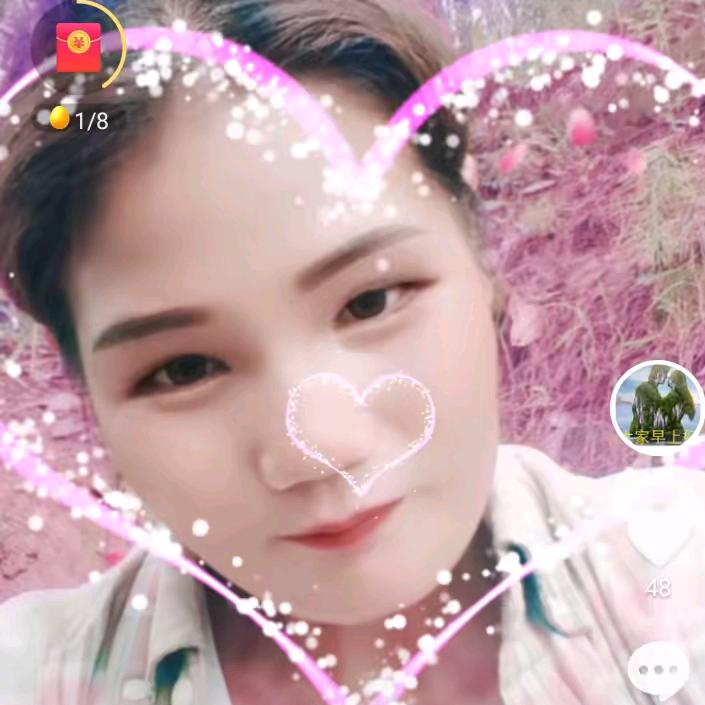Viewport: 705px width, 705px height.
Task: Open the 1/8 gold coin progress
Action: click(79, 119)
